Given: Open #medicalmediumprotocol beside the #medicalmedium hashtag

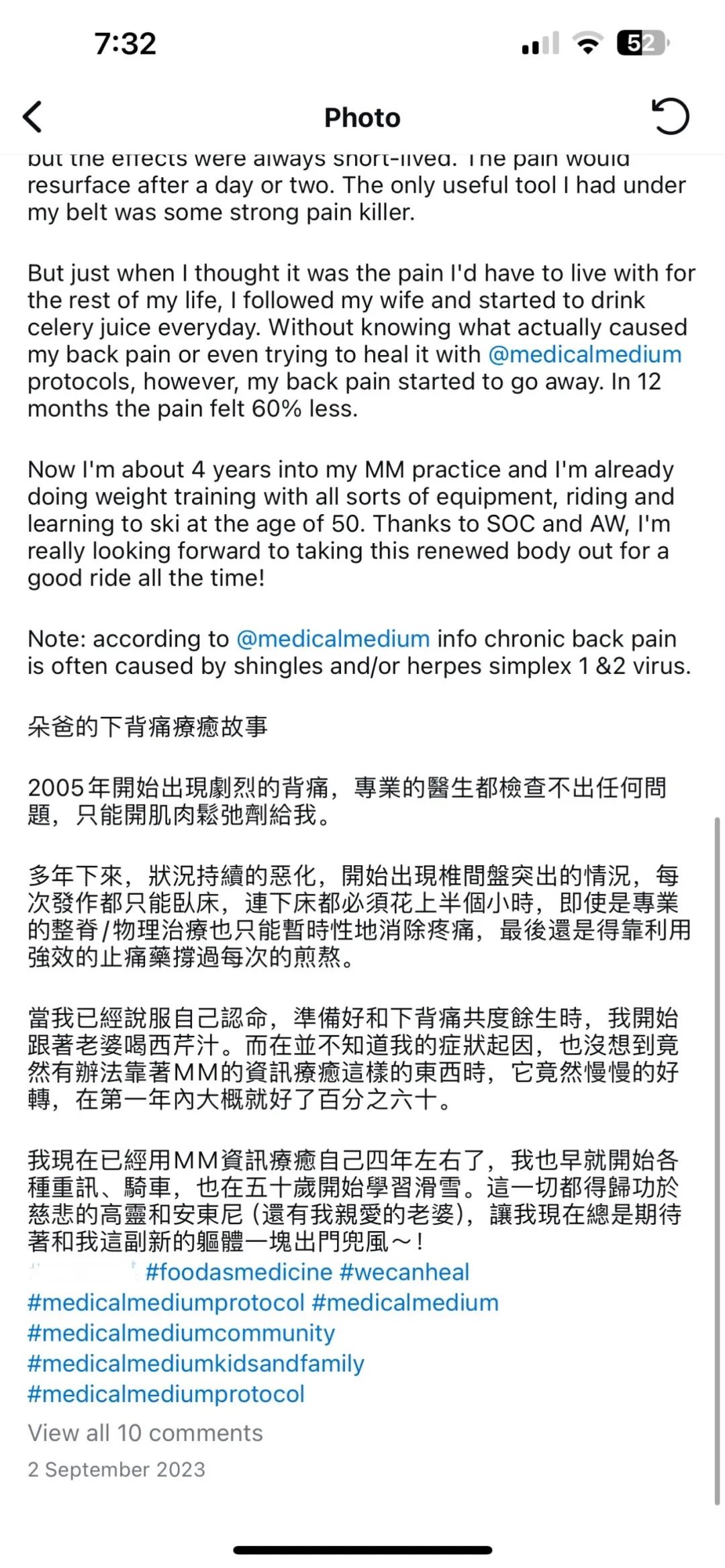Looking at the screenshot, I should point(166,1303).
